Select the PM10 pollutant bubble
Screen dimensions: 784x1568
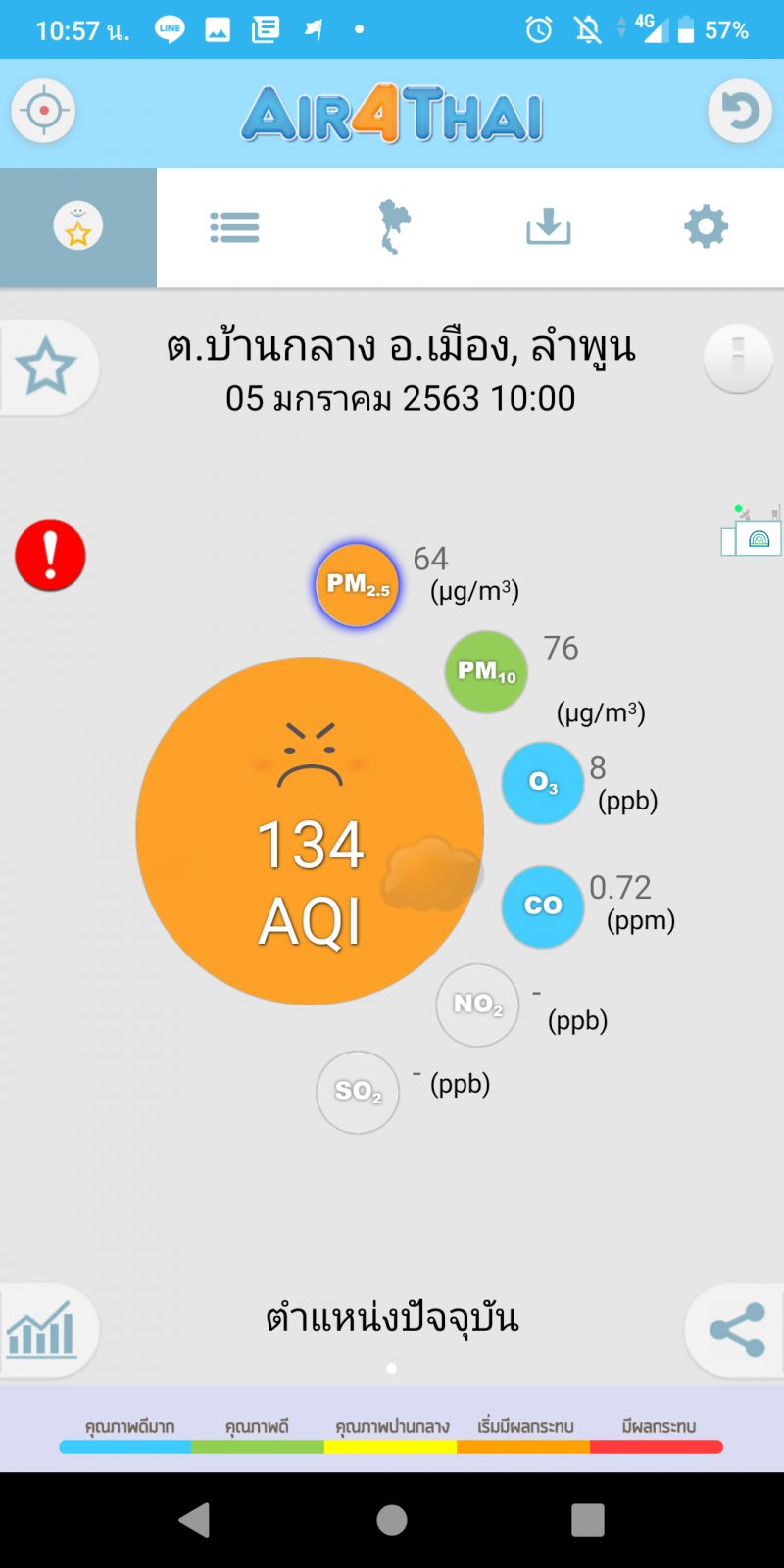coord(486,672)
